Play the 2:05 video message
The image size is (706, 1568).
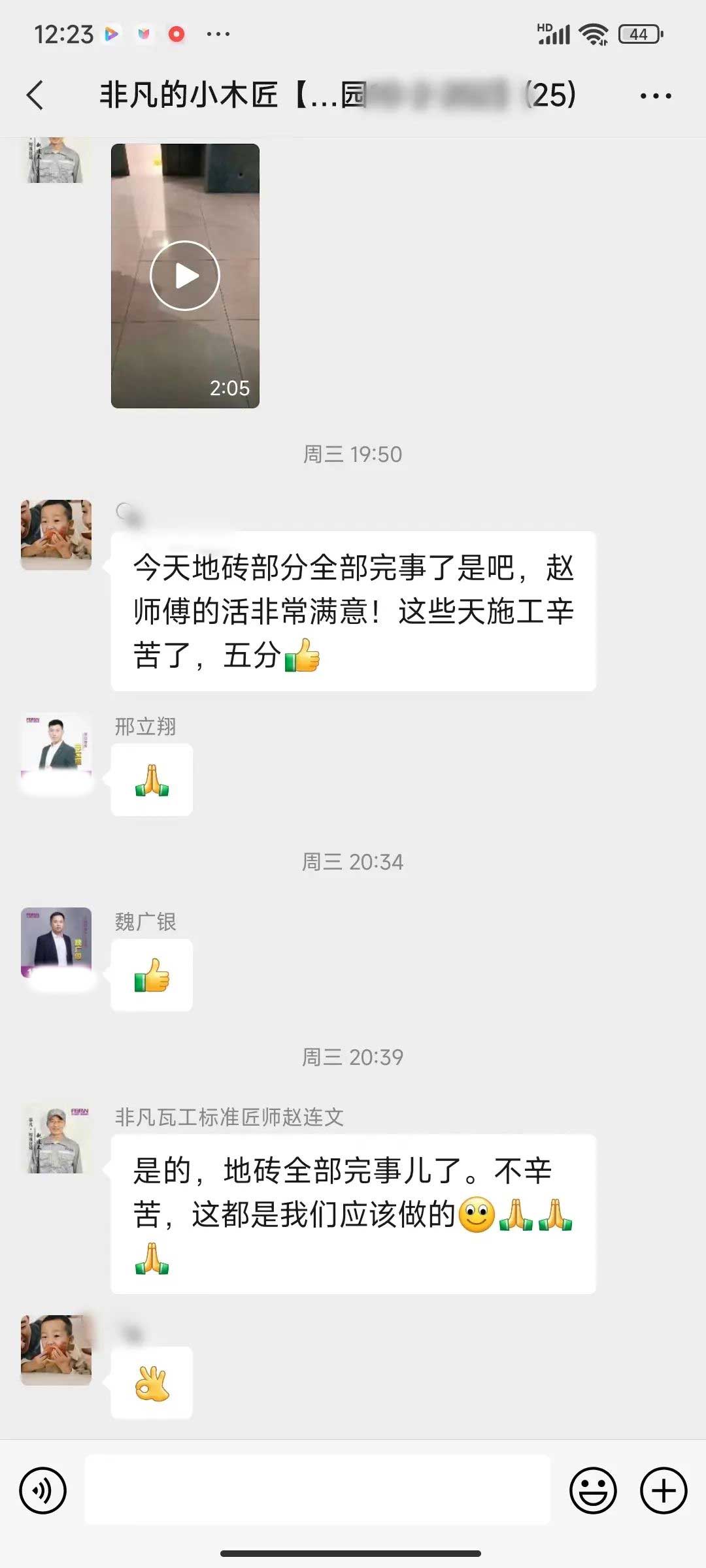185,276
